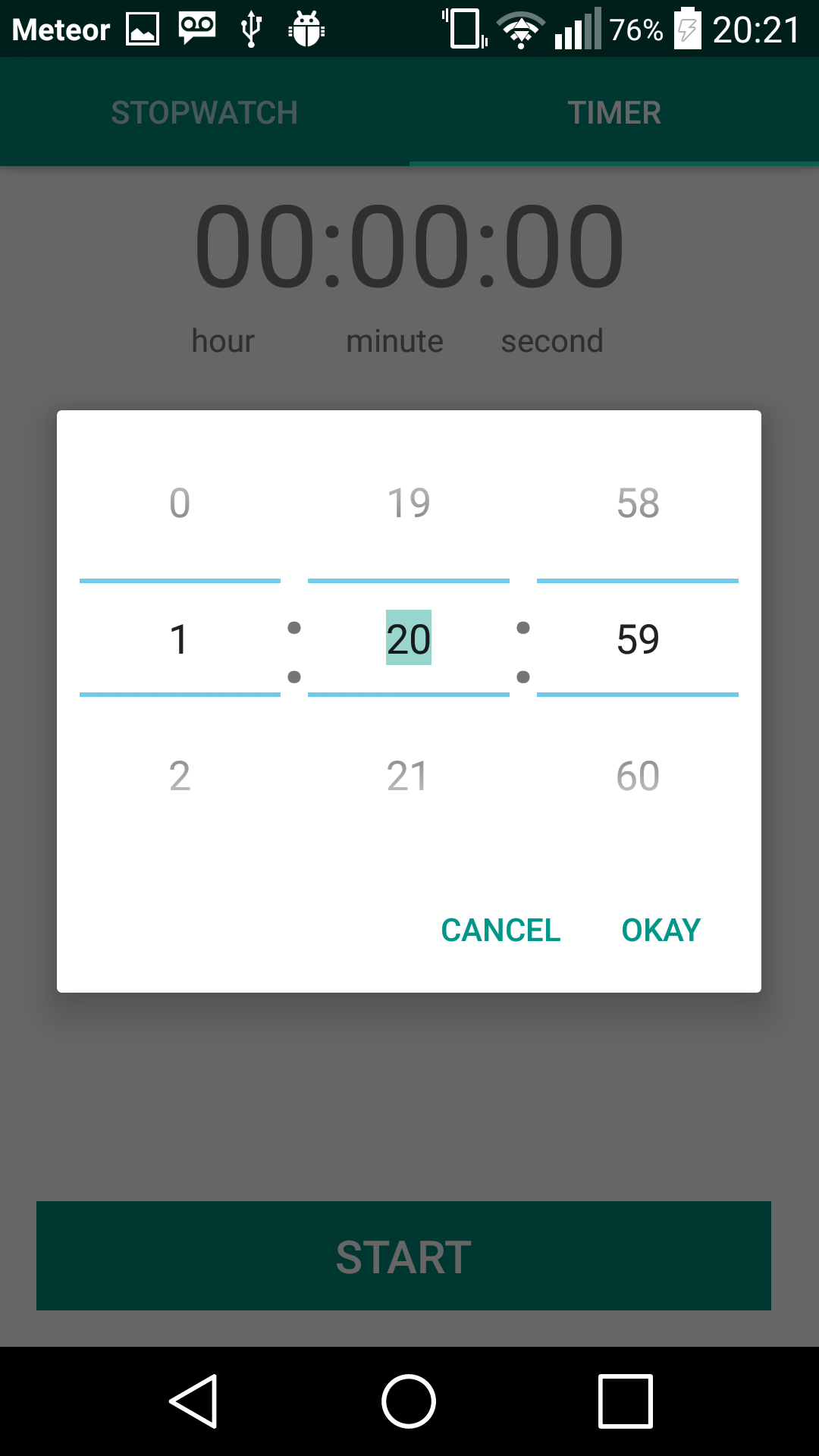The image size is (819, 1456).
Task: Tap the USB debugging bug icon
Action: [x=307, y=29]
